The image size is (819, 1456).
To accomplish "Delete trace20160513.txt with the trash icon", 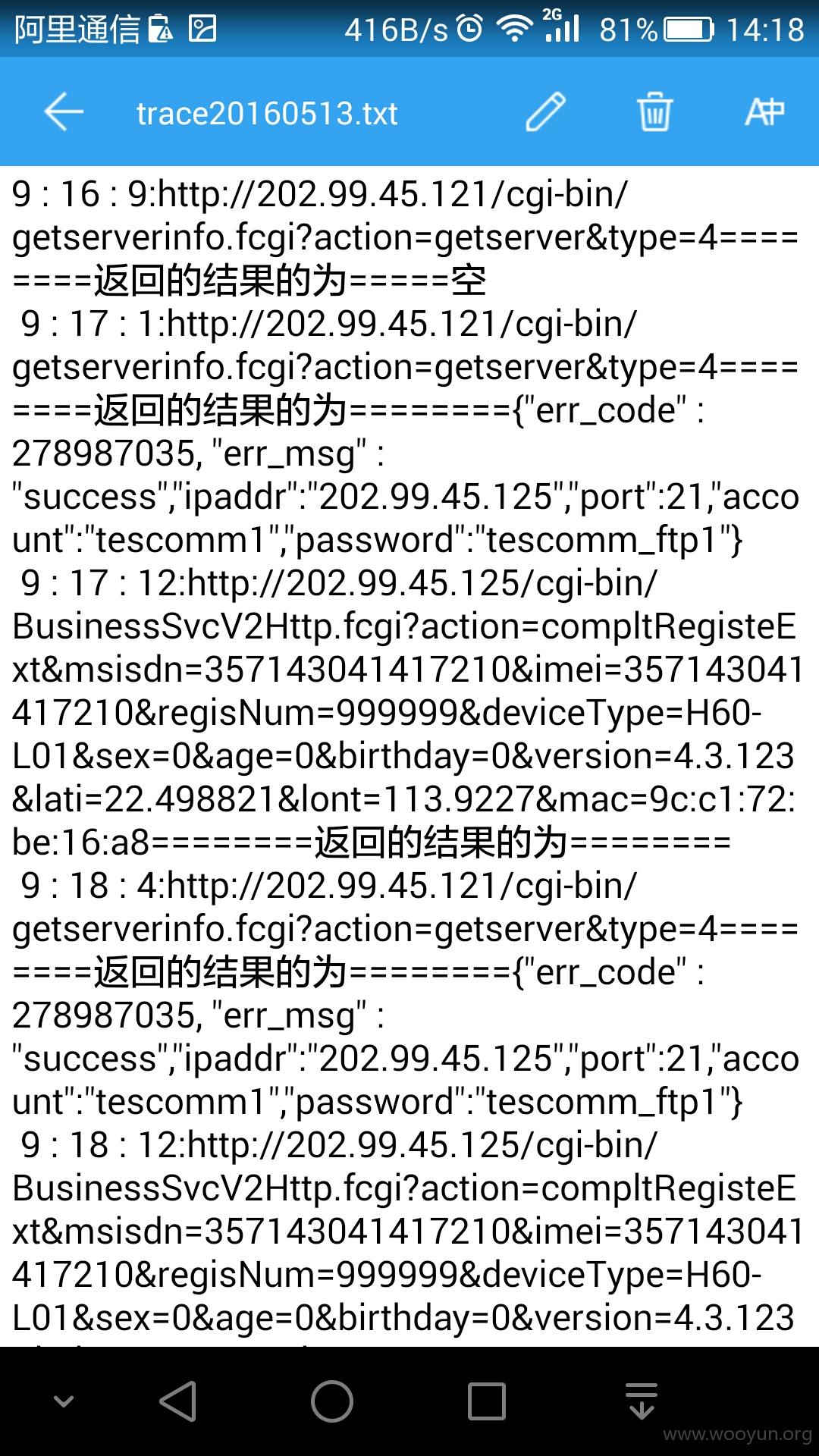I will click(654, 112).
